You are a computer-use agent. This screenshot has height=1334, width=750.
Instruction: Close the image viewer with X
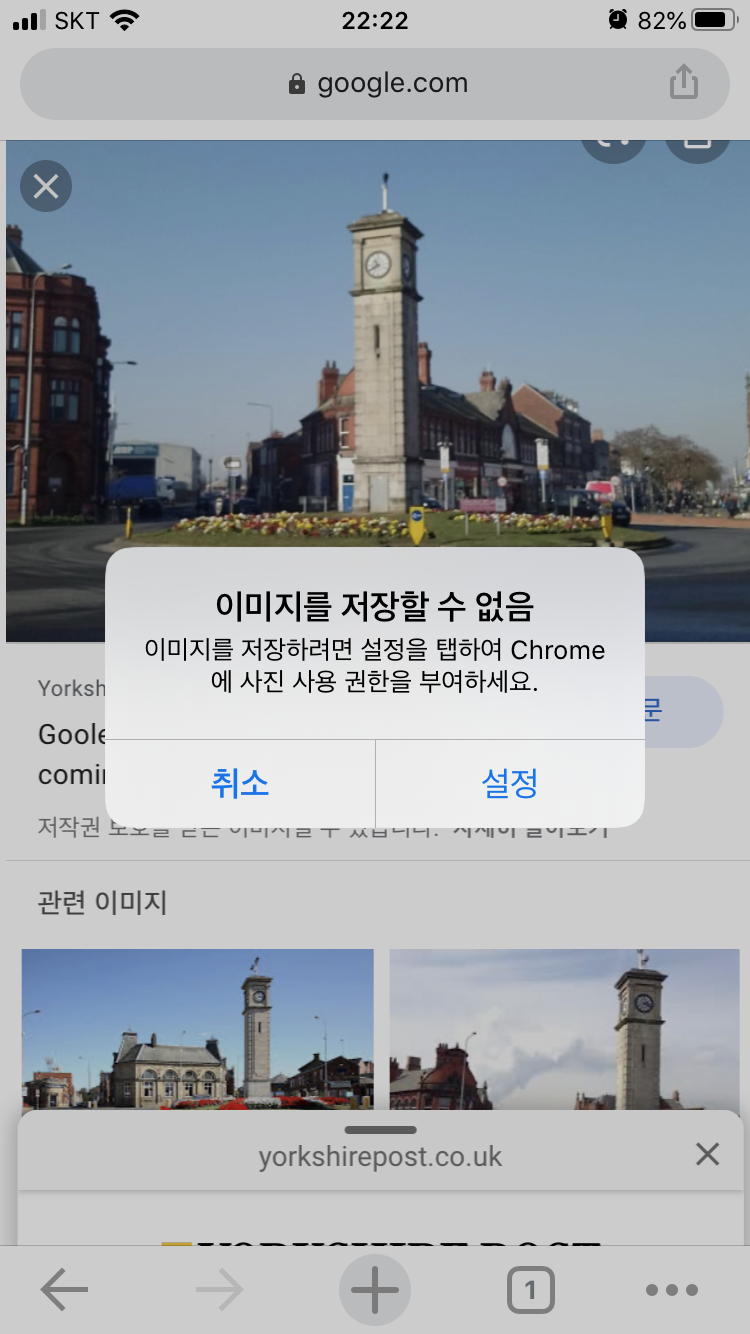click(x=46, y=186)
